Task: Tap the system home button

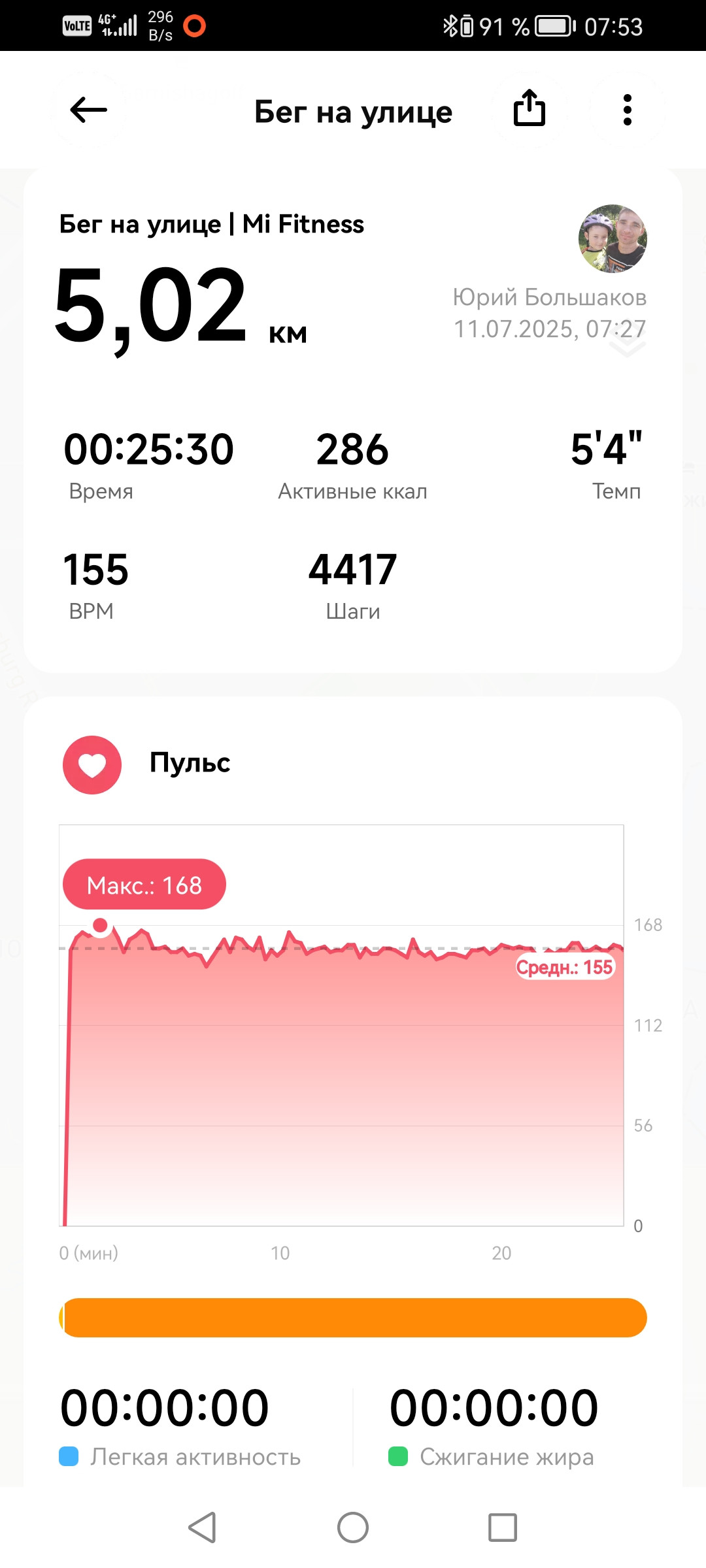Action: pos(353,1527)
